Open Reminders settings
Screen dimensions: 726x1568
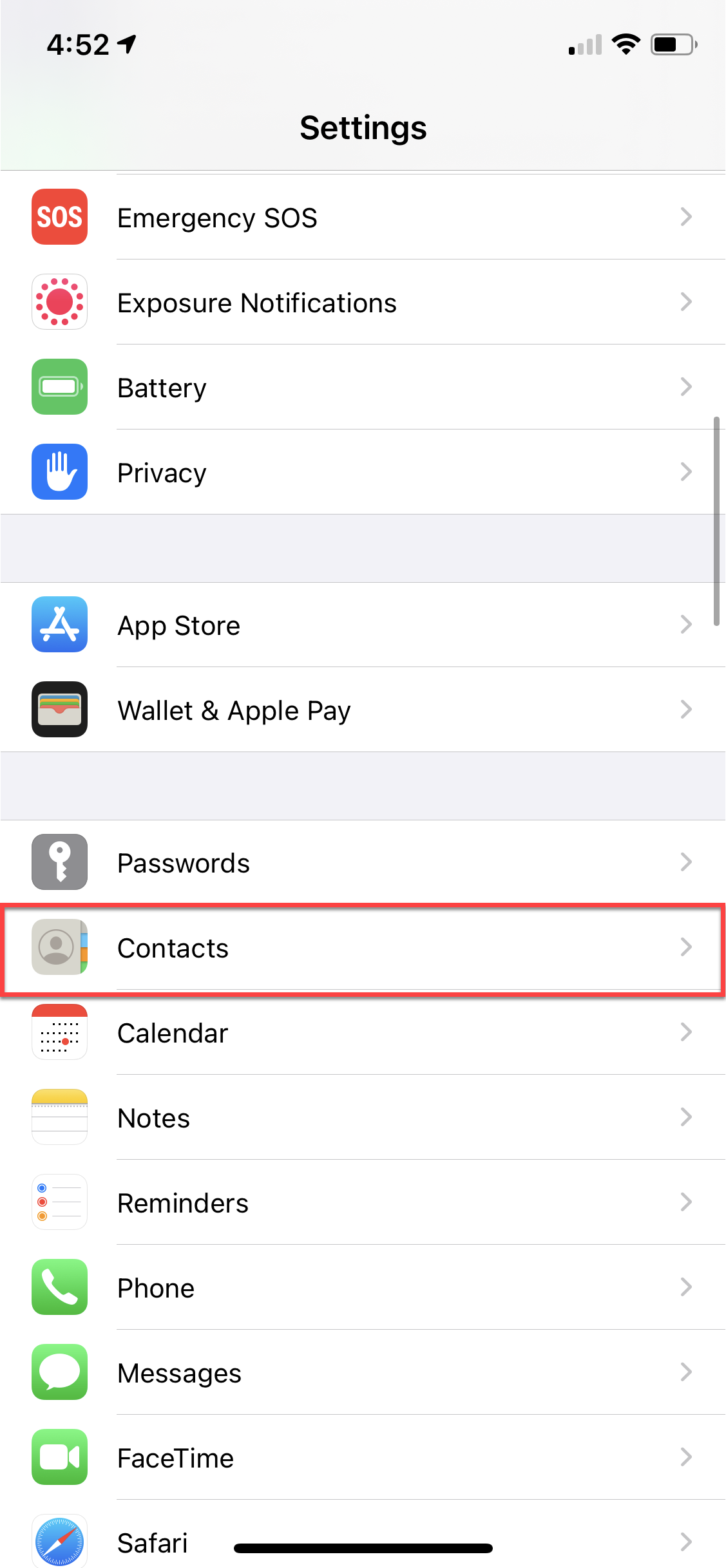pos(363,1203)
